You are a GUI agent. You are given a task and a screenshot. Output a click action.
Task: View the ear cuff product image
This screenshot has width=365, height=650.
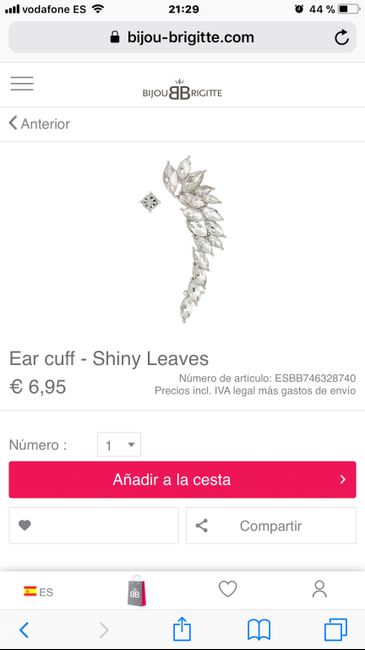[183, 239]
